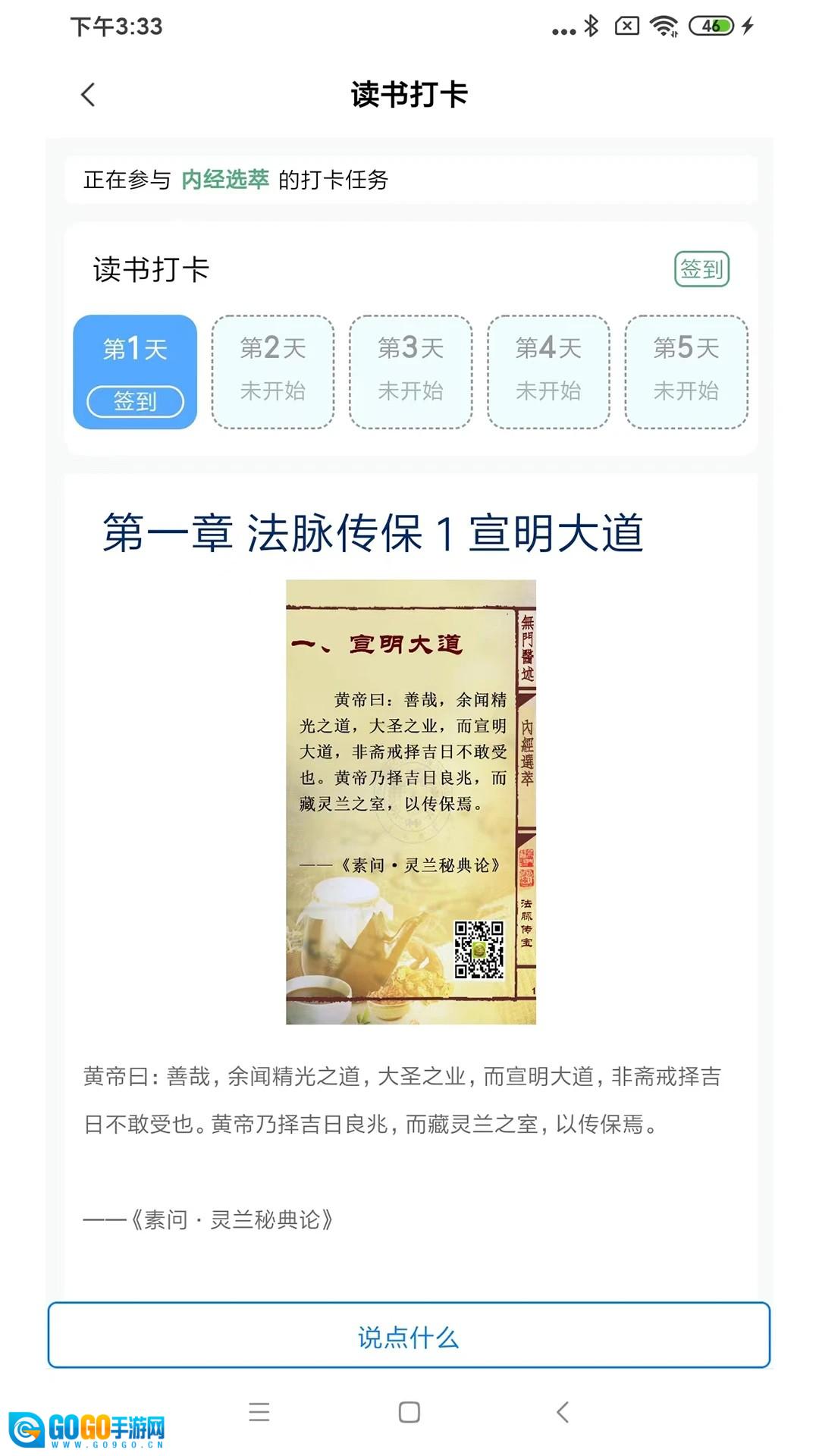Tap the back arrow to leave 读书打卡
Image resolution: width=819 pixels, height=1456 pixels.
coord(88,95)
